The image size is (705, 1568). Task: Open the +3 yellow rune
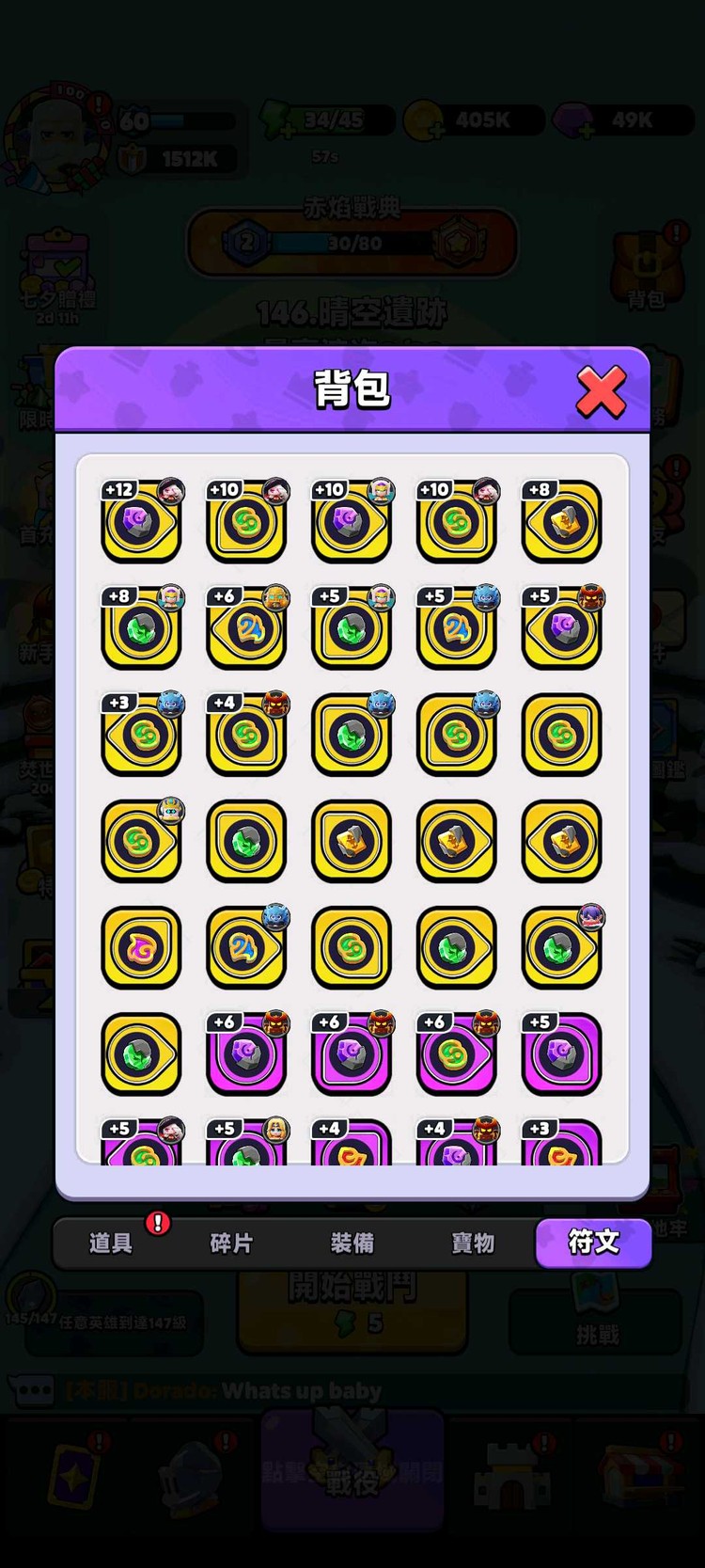[x=141, y=735]
